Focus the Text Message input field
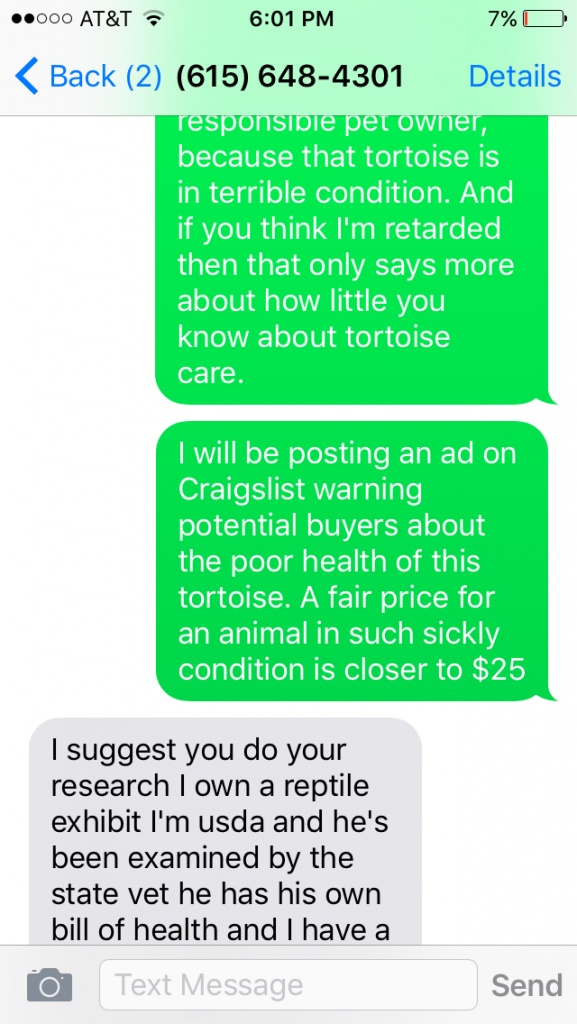577x1024 pixels. tap(288, 985)
